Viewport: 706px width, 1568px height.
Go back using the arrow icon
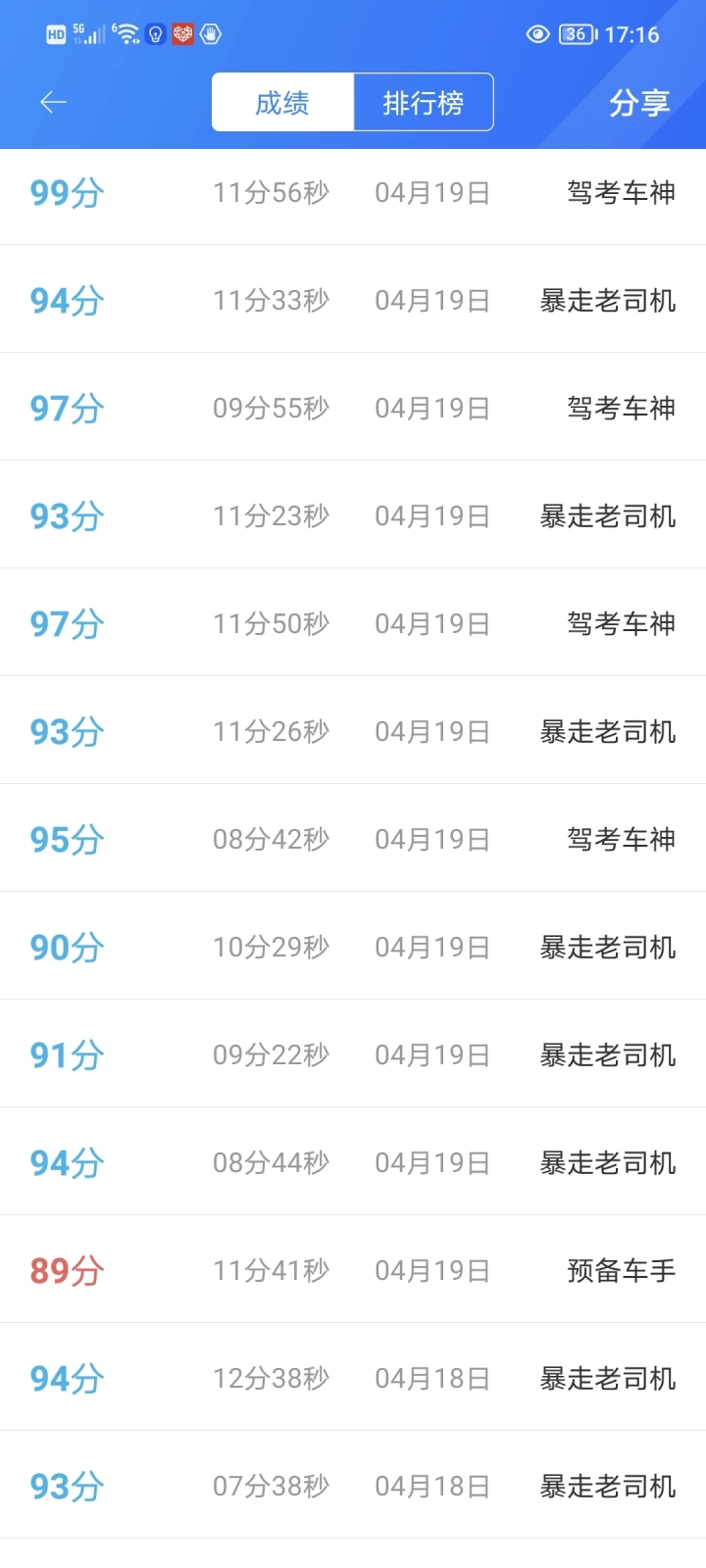click(53, 102)
